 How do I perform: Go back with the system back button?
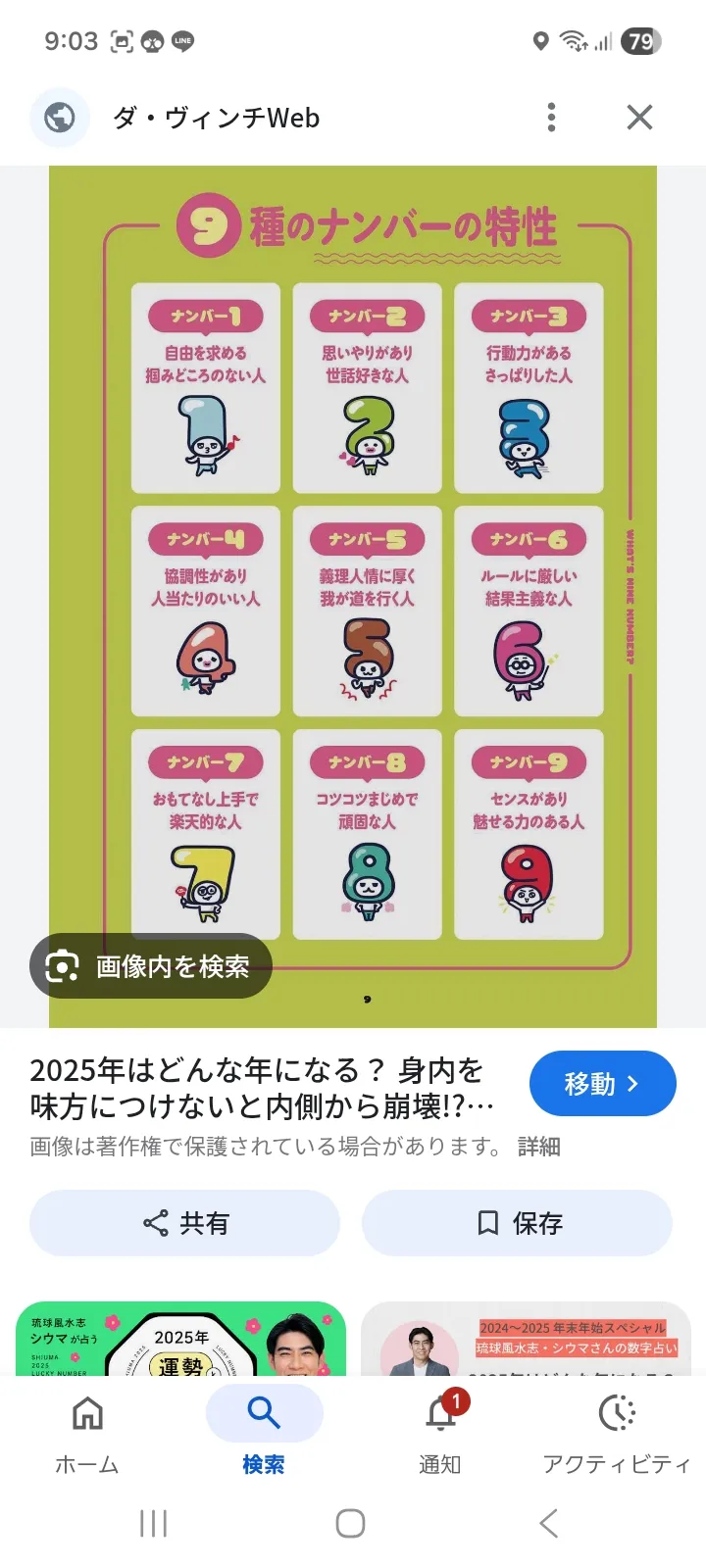tap(549, 1524)
